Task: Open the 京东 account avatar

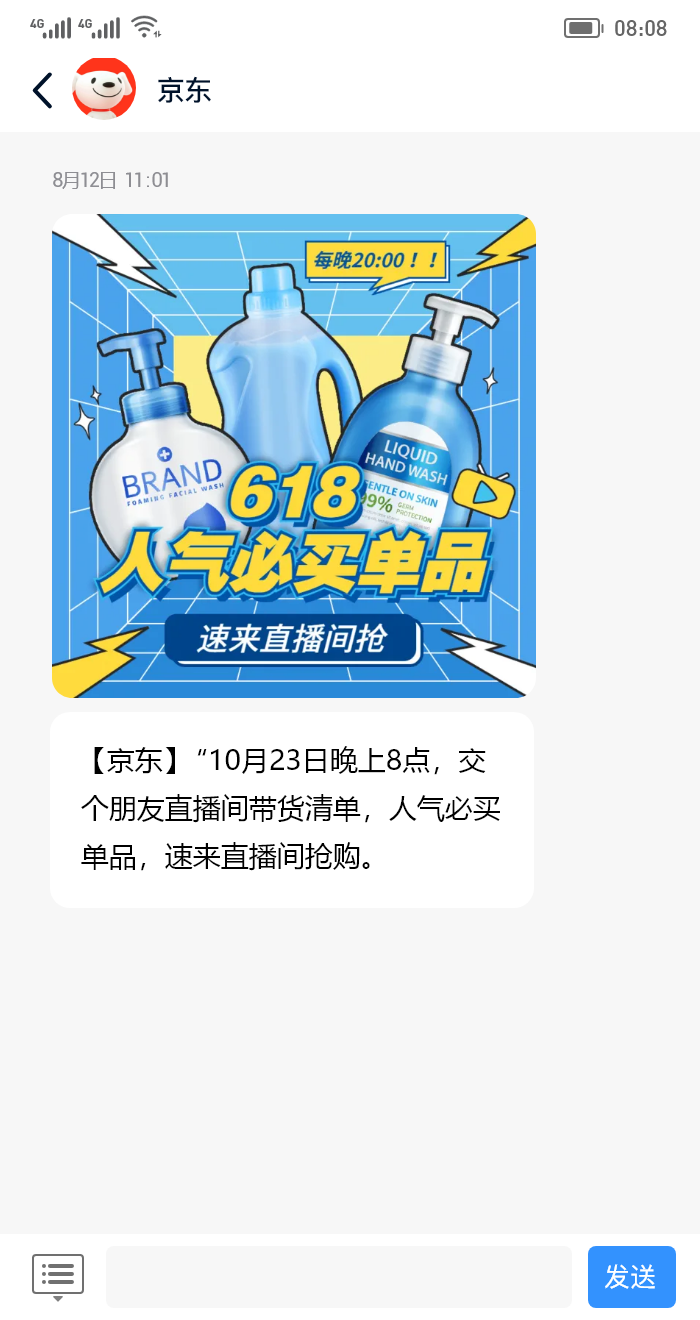Action: (104, 89)
